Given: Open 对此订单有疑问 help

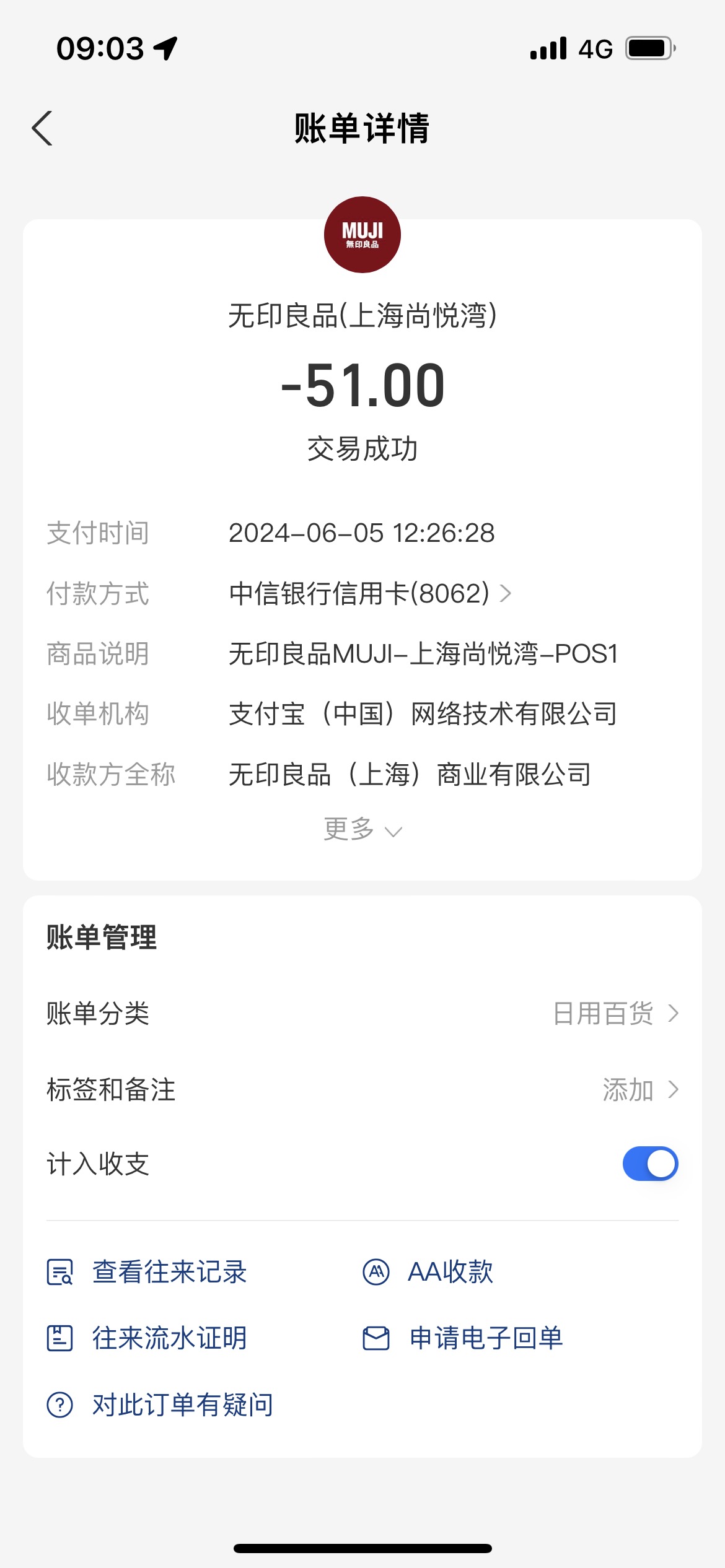Looking at the screenshot, I should tap(160, 1405).
